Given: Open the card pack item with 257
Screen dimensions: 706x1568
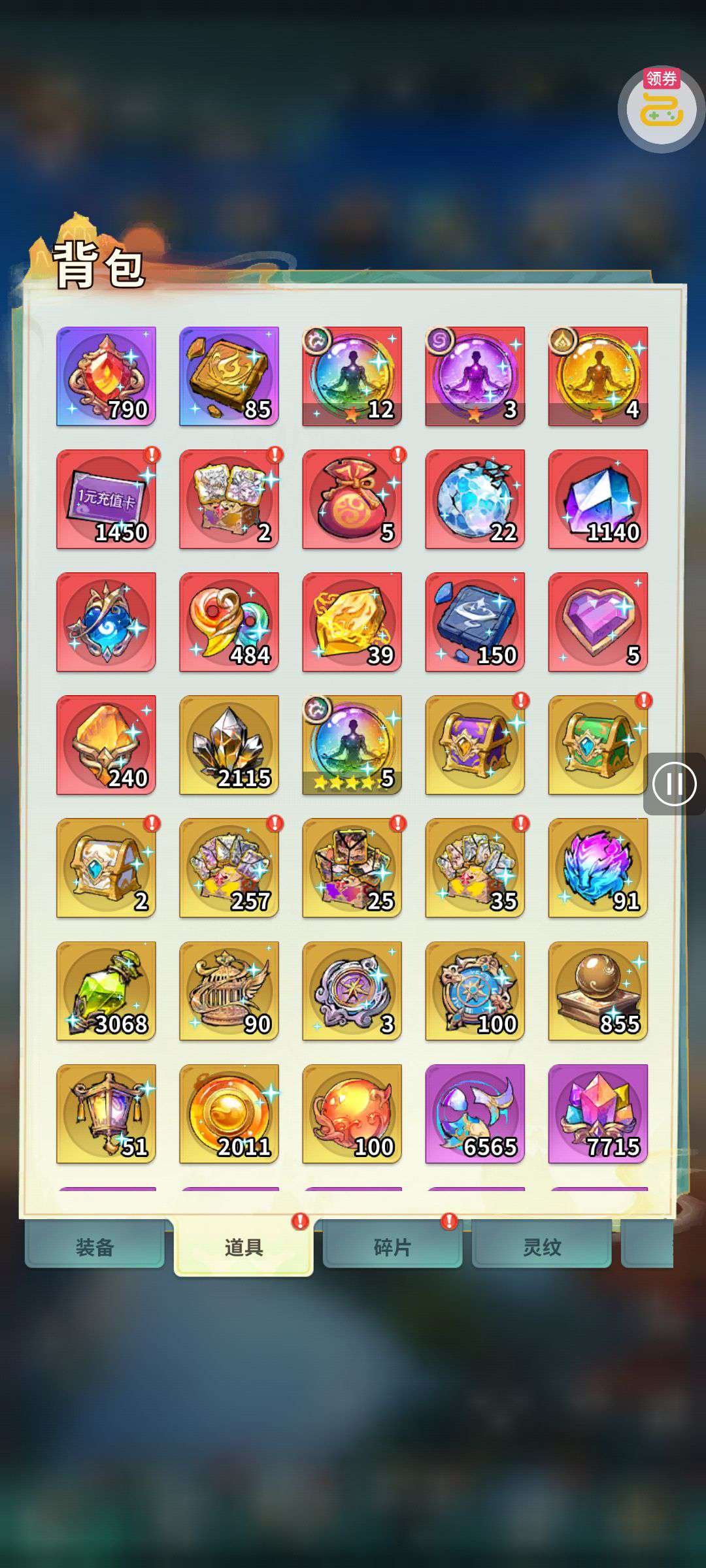Looking at the screenshot, I should point(229,868).
